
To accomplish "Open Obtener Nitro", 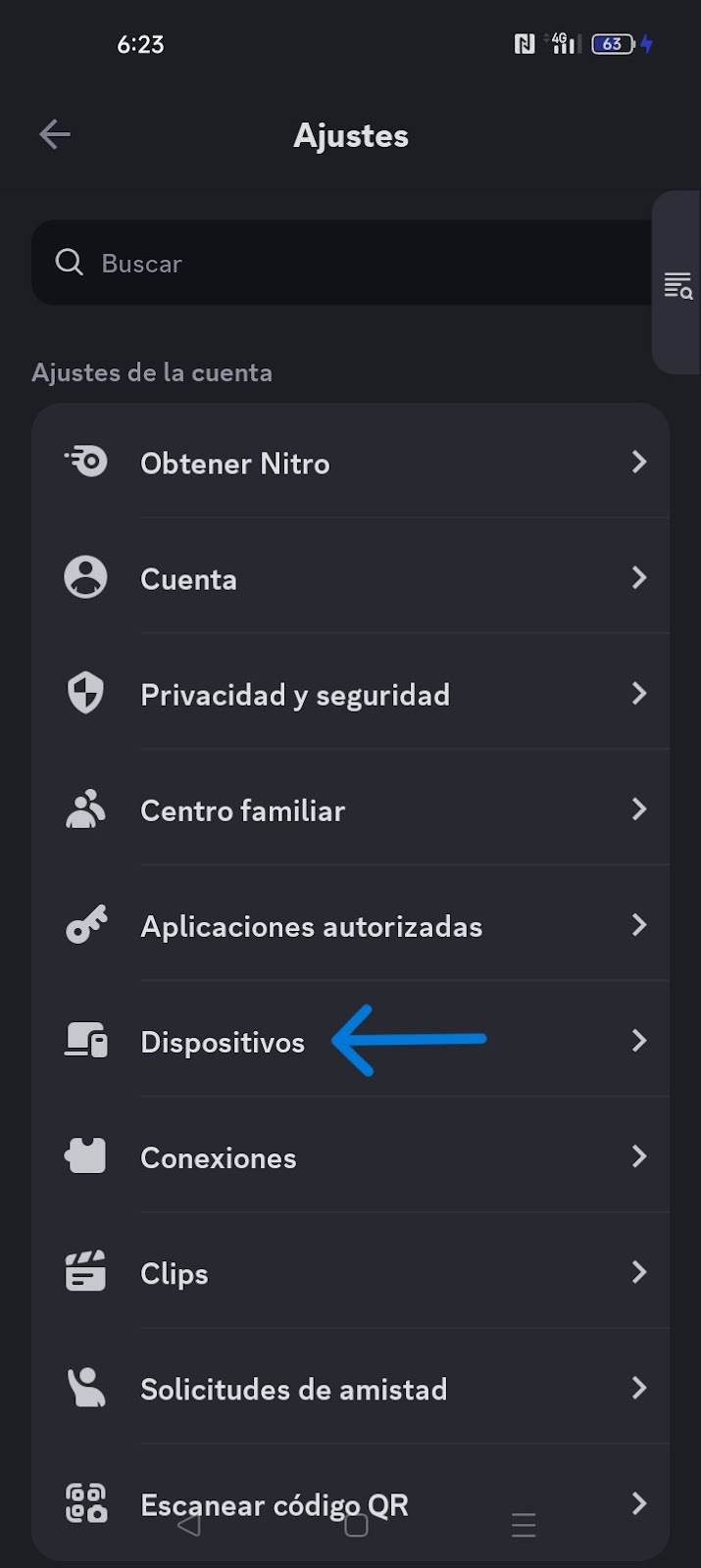I will pyautogui.click(x=350, y=462).
